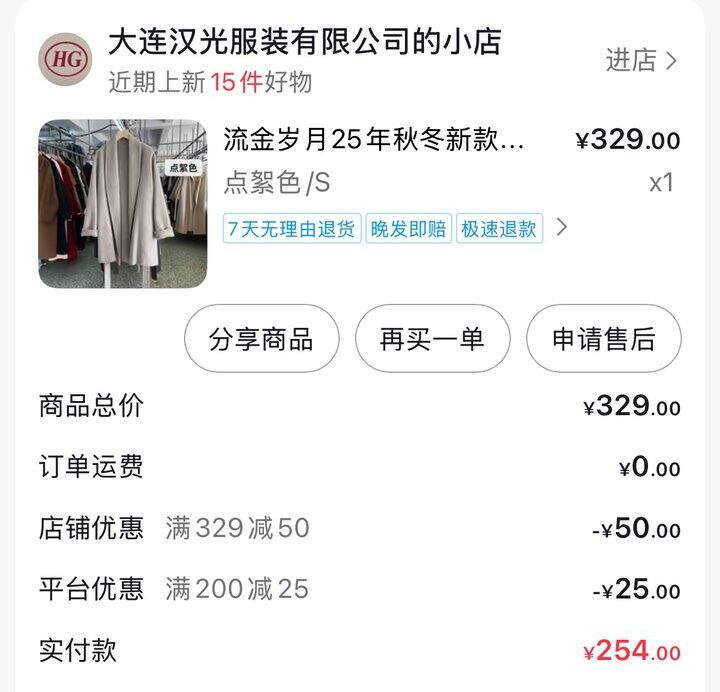This screenshot has height=692, width=720.
Task: Request after-sales via 申请售后
Action: (603, 339)
